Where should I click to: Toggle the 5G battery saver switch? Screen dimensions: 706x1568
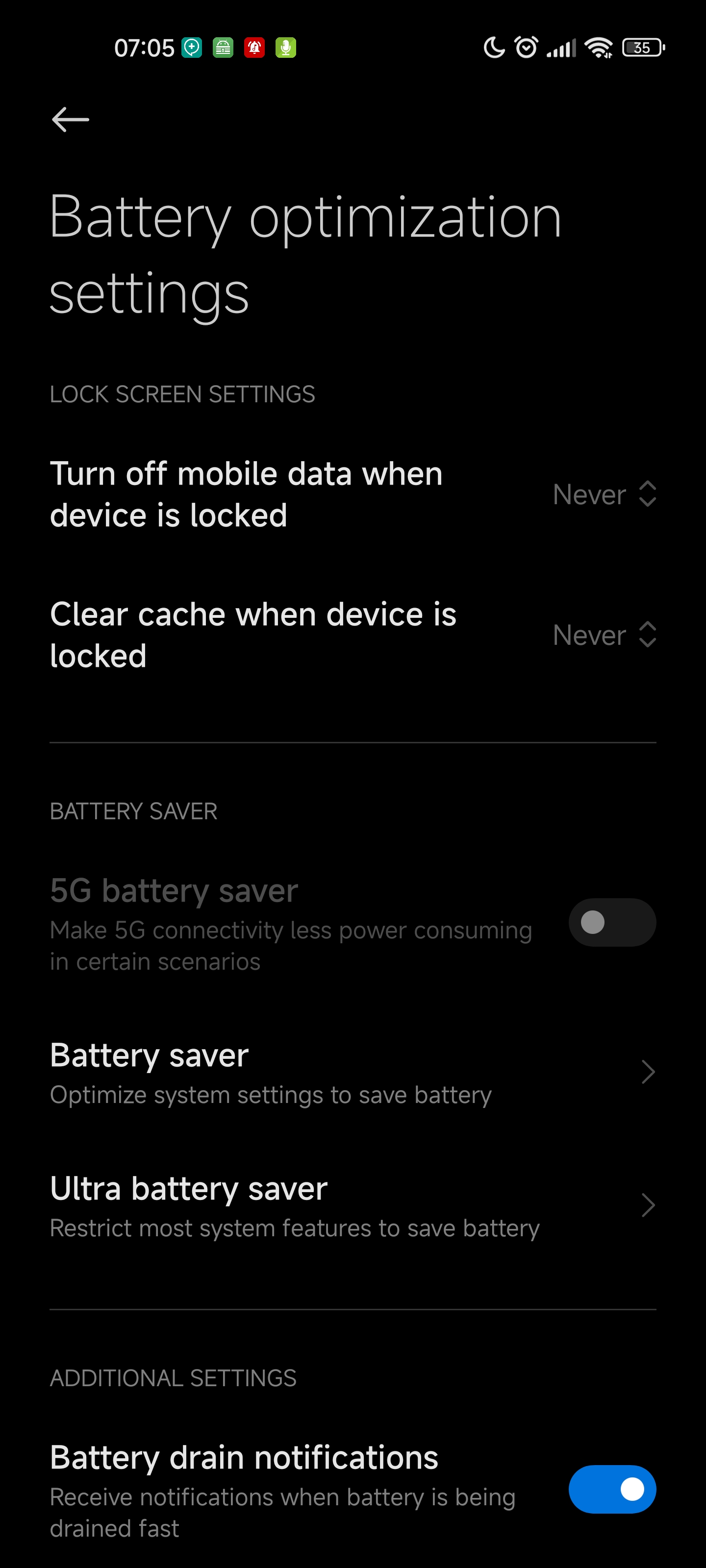coord(612,922)
